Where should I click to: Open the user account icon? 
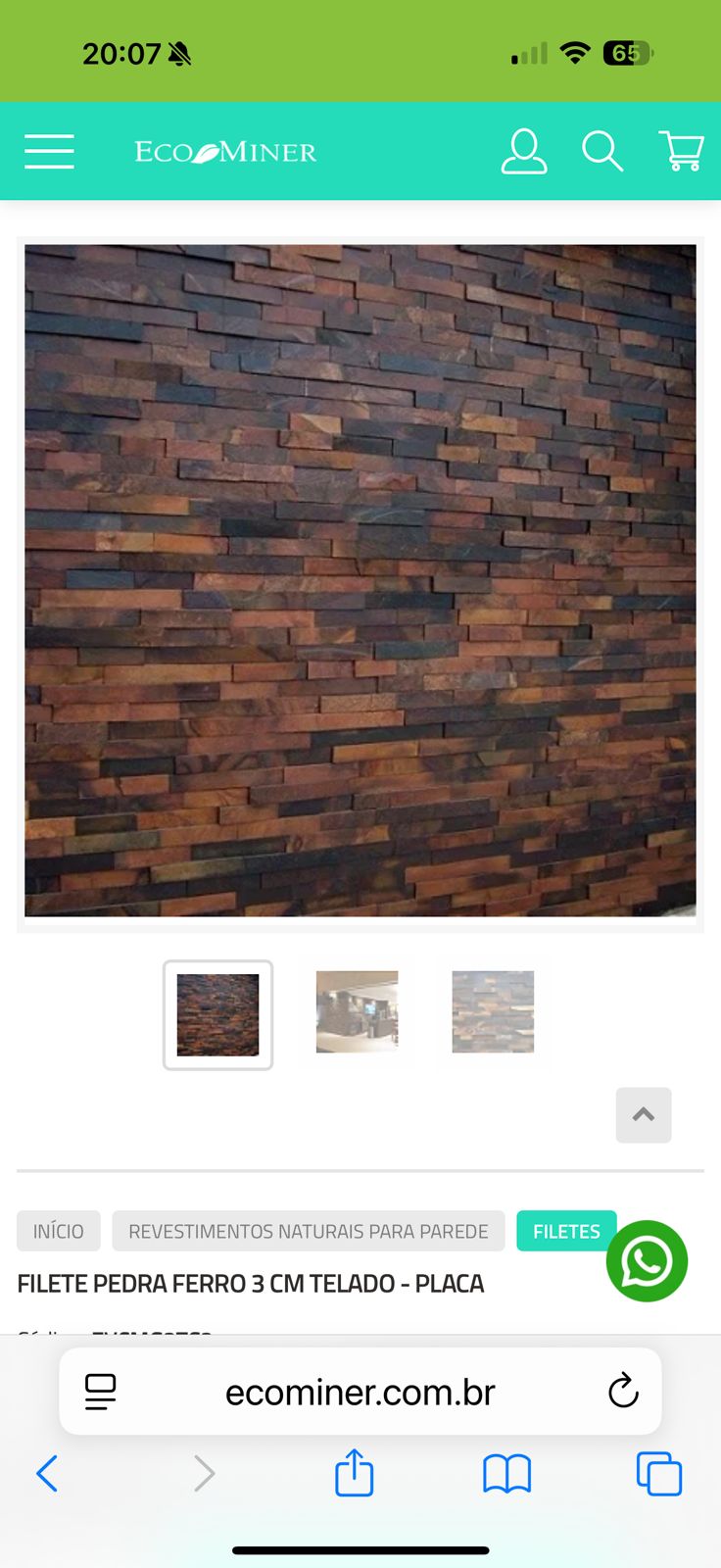pos(524,152)
